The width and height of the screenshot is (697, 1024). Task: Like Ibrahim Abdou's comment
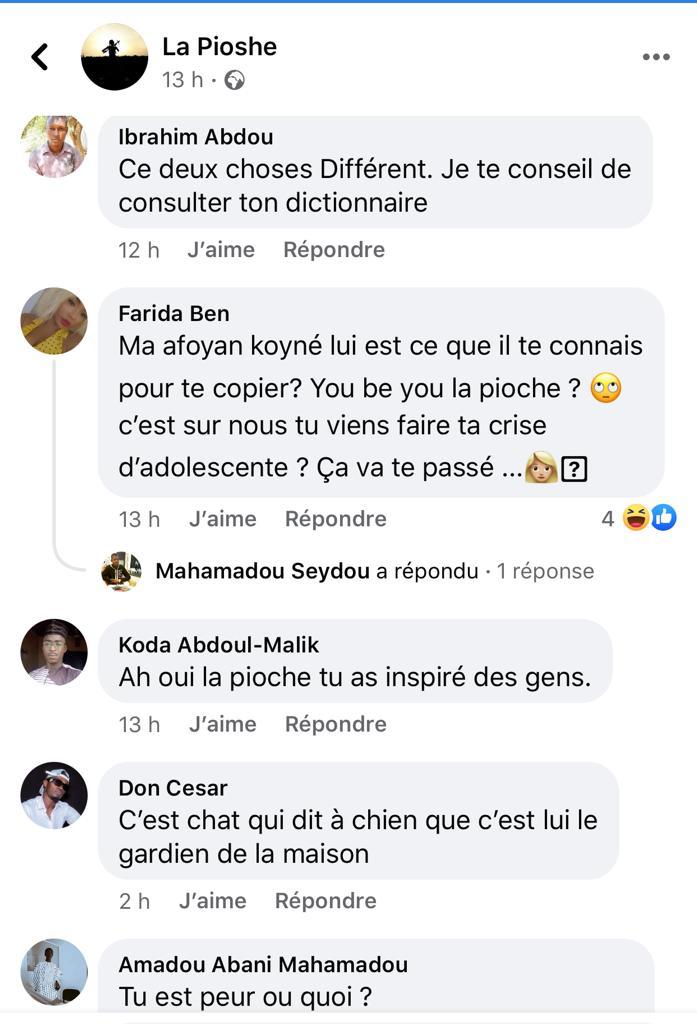pos(221,250)
